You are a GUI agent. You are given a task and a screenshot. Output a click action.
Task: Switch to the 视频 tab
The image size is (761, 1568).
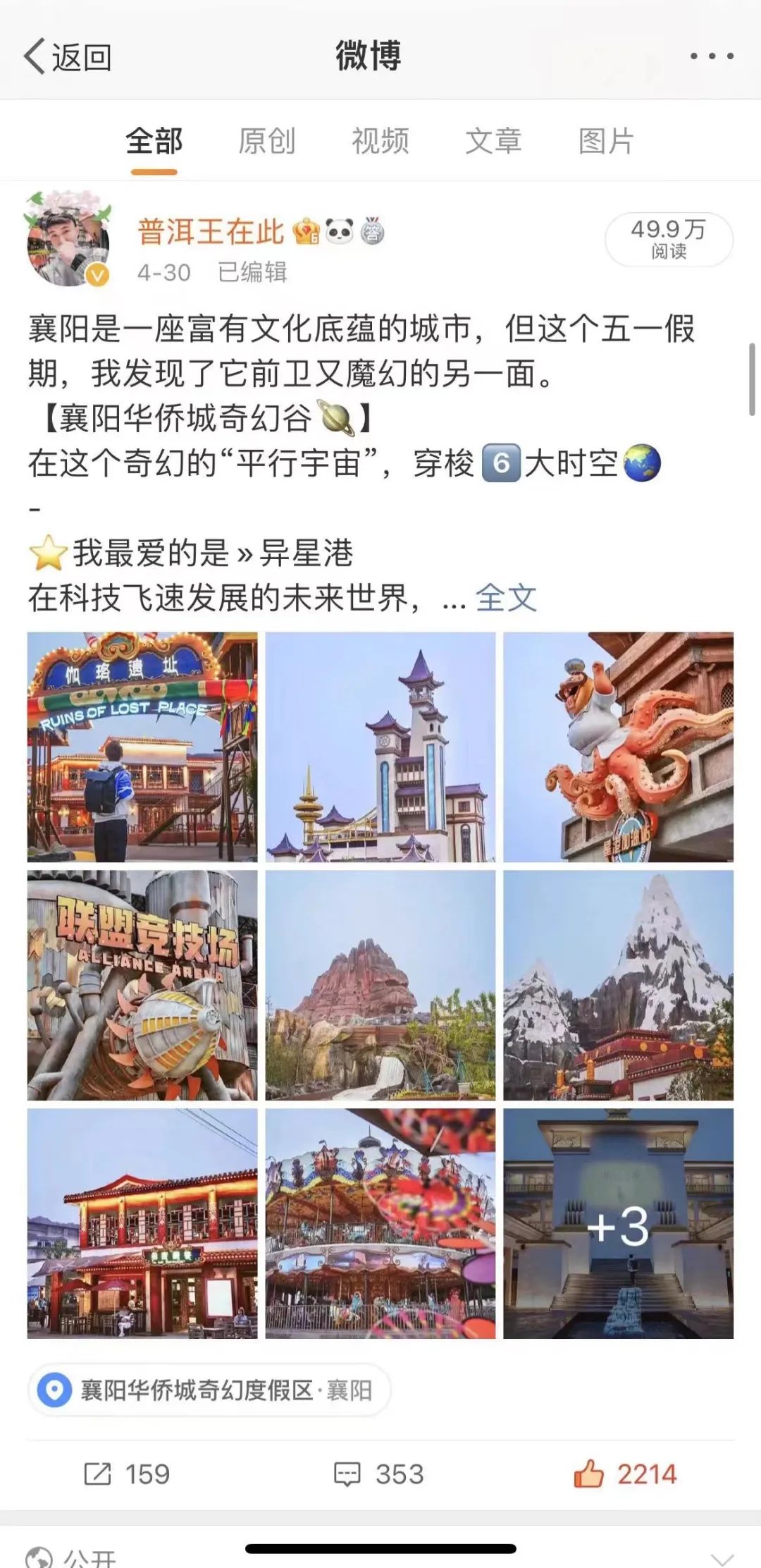pos(380,141)
